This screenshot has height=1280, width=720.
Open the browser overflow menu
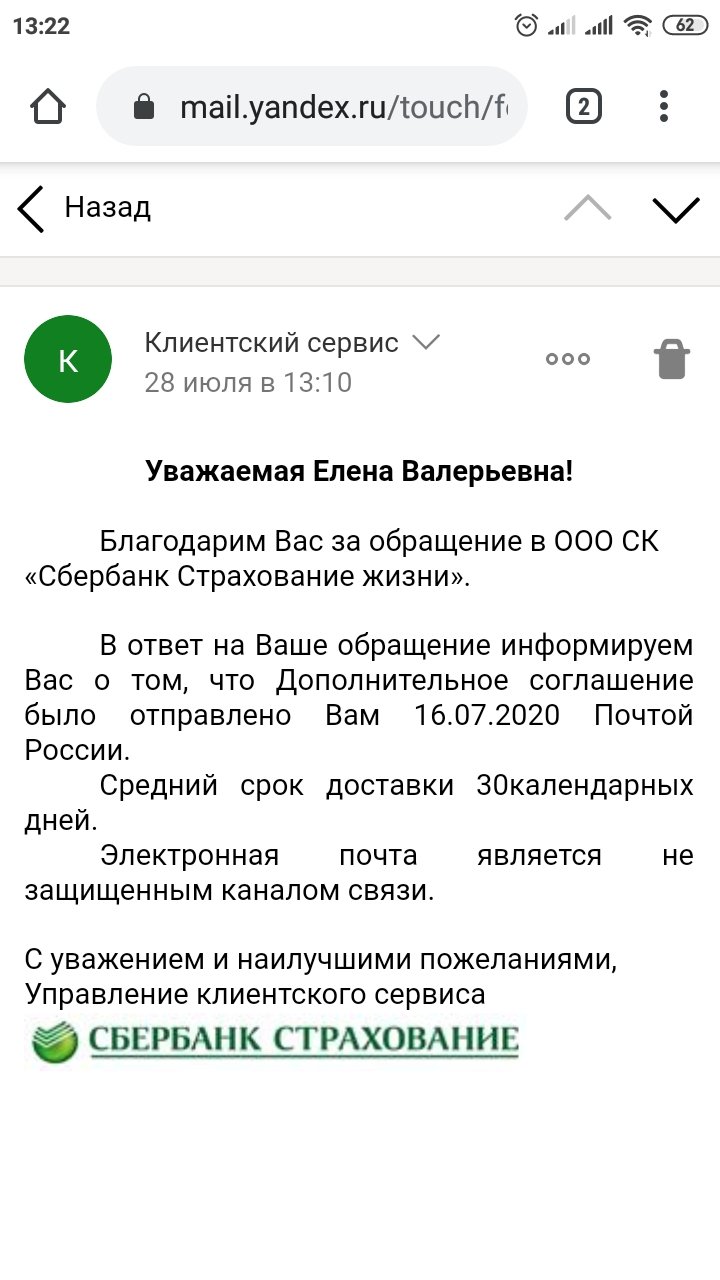(664, 106)
